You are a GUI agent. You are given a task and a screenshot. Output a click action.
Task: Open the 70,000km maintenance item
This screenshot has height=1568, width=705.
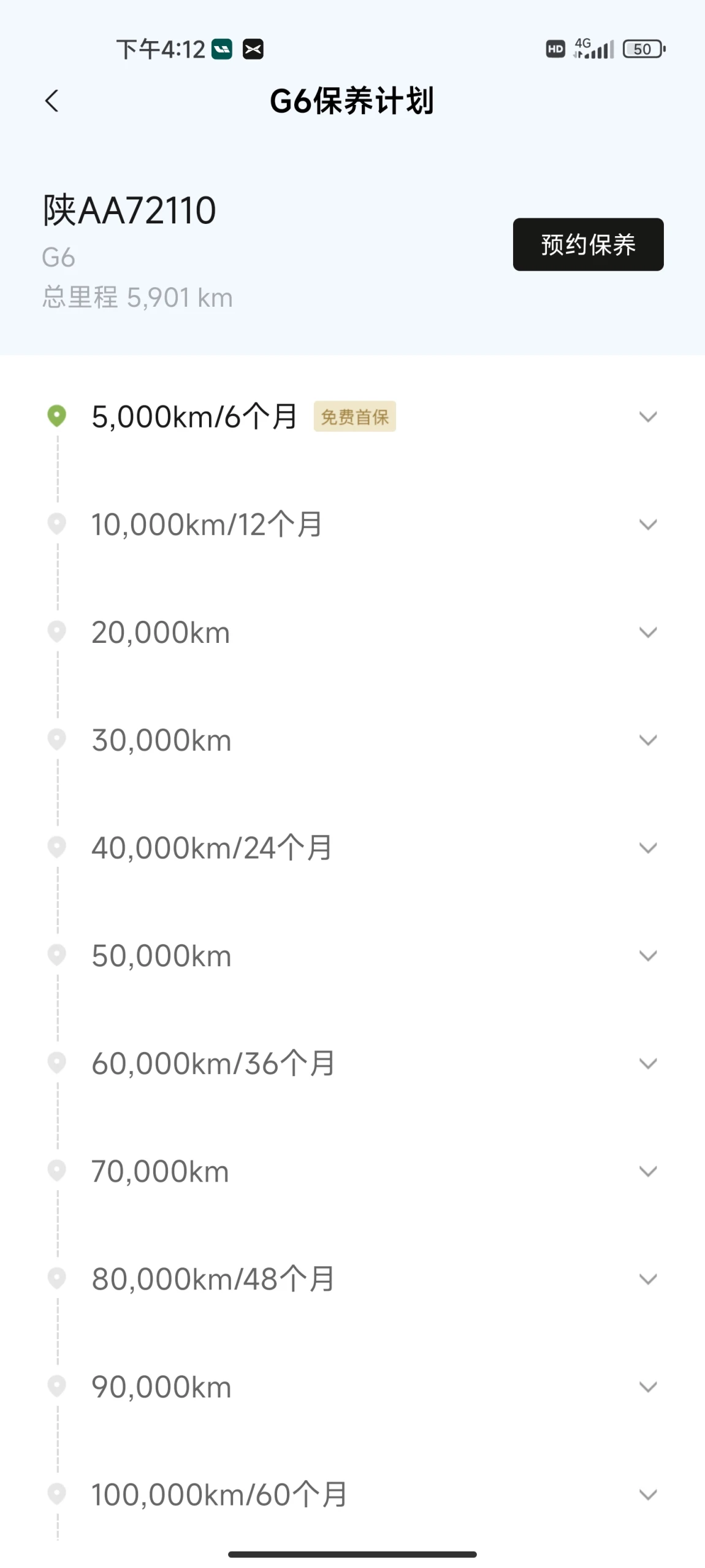coord(352,1171)
